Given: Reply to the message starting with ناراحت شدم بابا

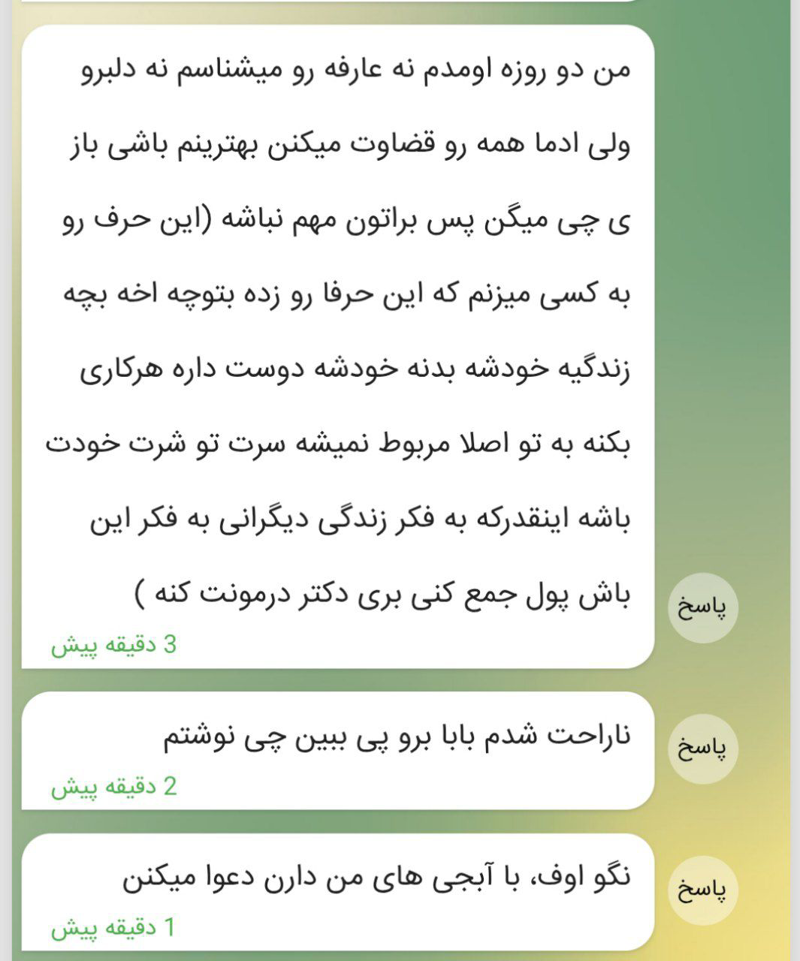Looking at the screenshot, I should [703, 748].
